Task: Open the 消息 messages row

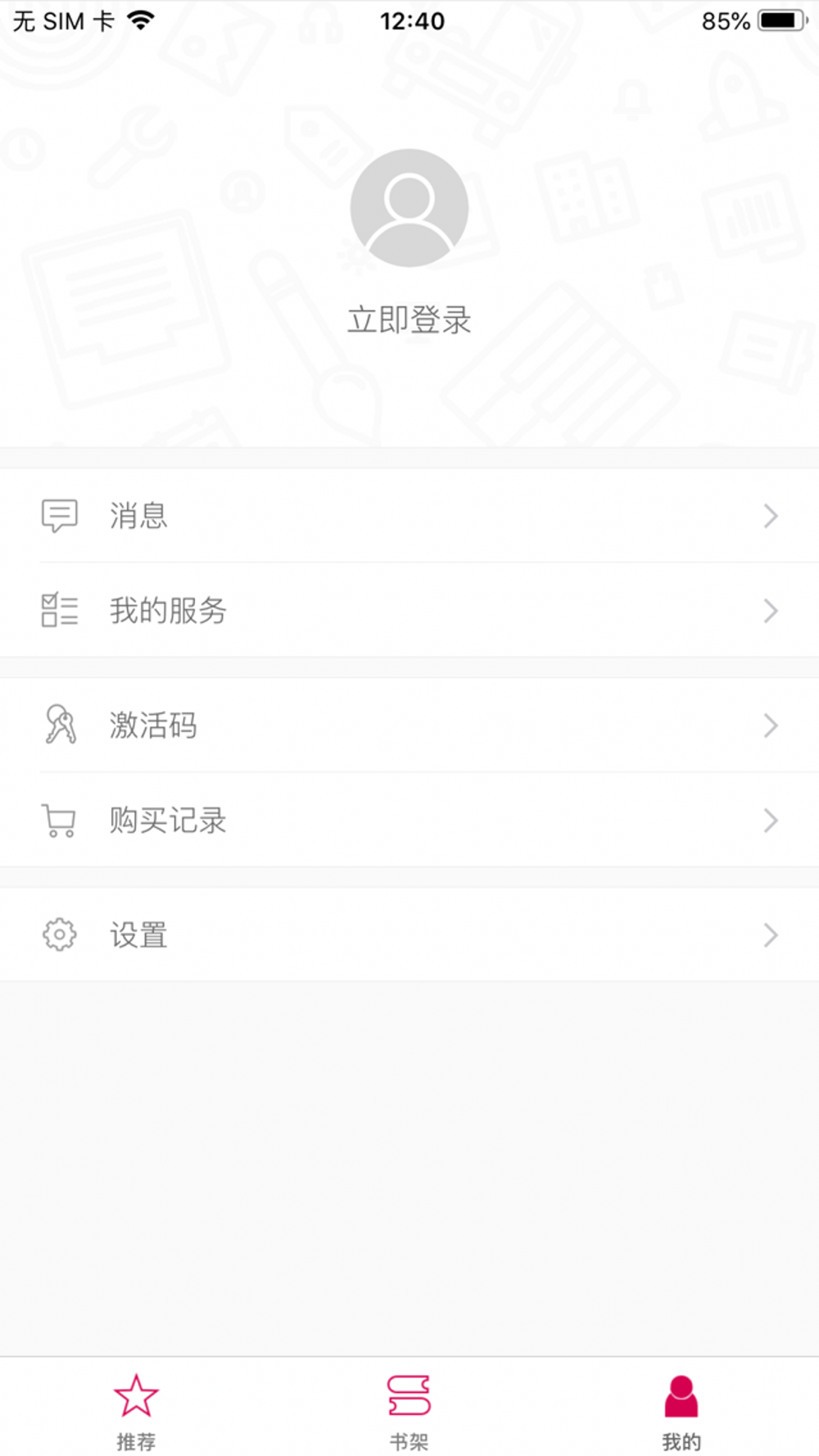Action: (409, 515)
